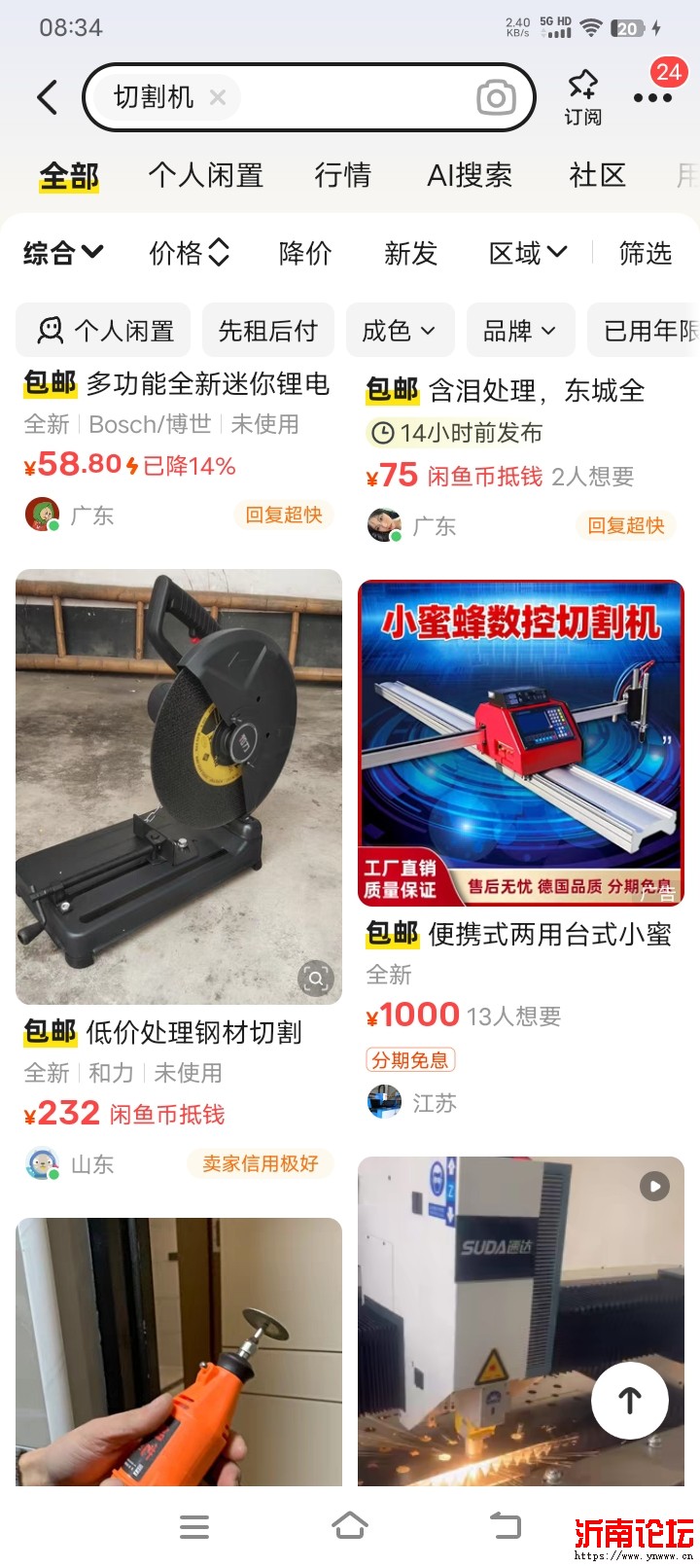This screenshot has height=1568, width=700.
Task: Expand the 综合 sort dropdown
Action: 63,254
